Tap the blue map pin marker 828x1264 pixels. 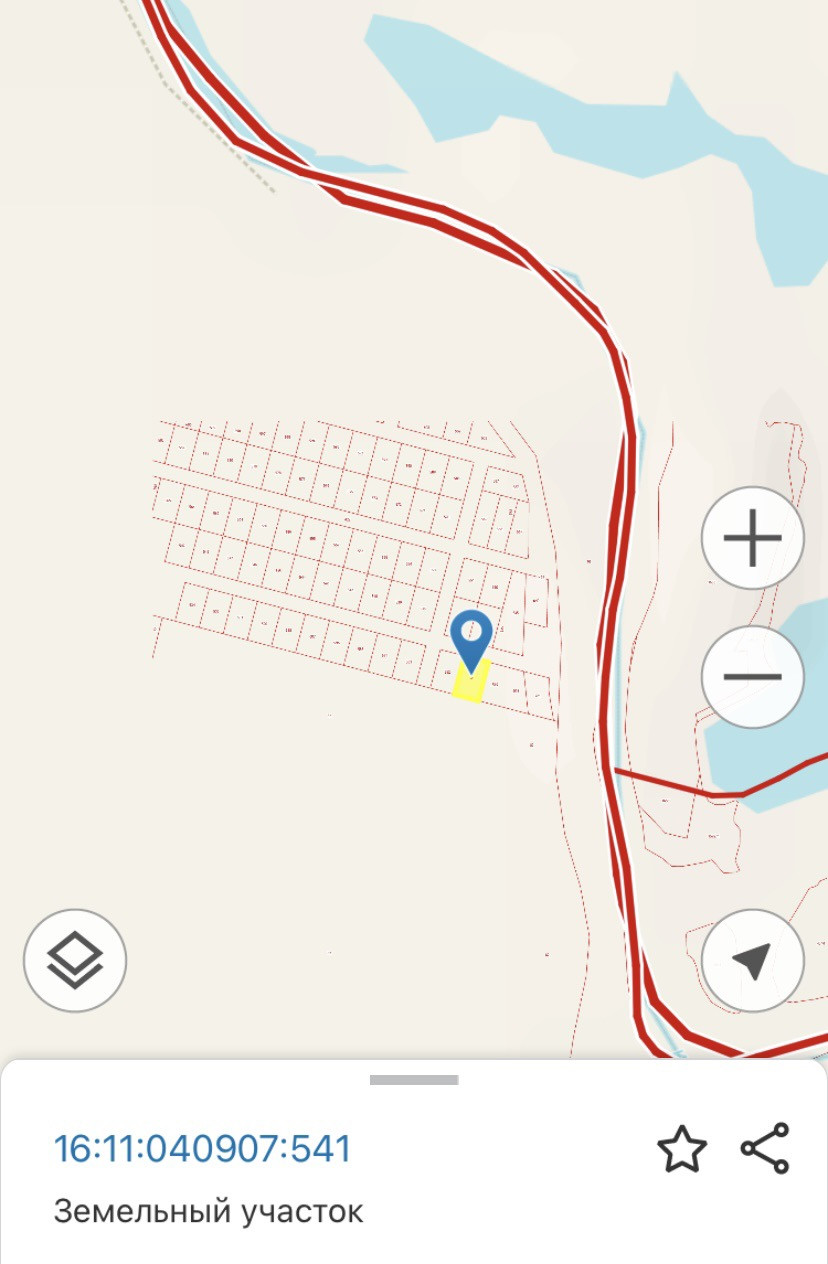471,634
